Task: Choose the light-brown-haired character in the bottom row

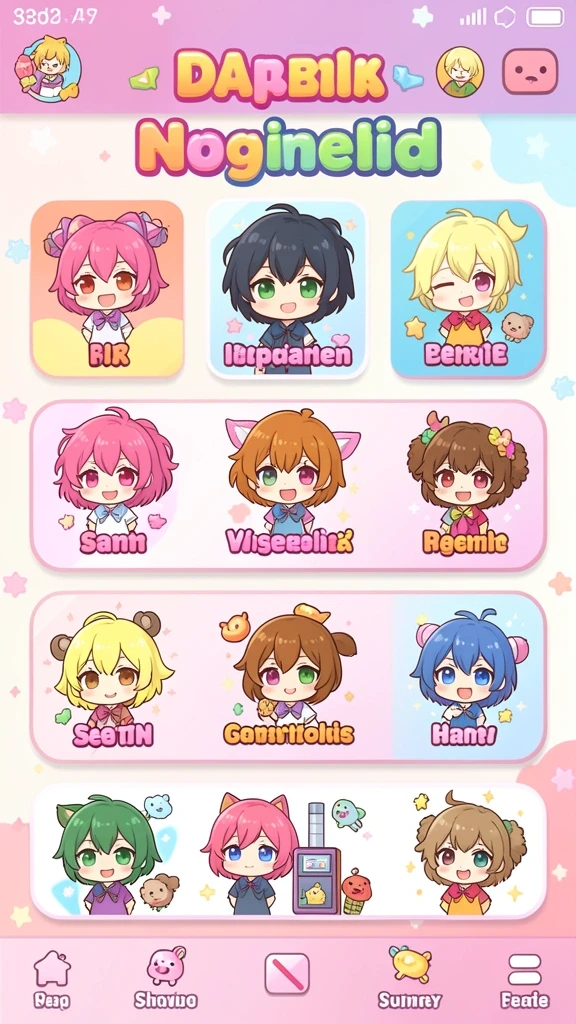Action: pyautogui.click(x=465, y=853)
